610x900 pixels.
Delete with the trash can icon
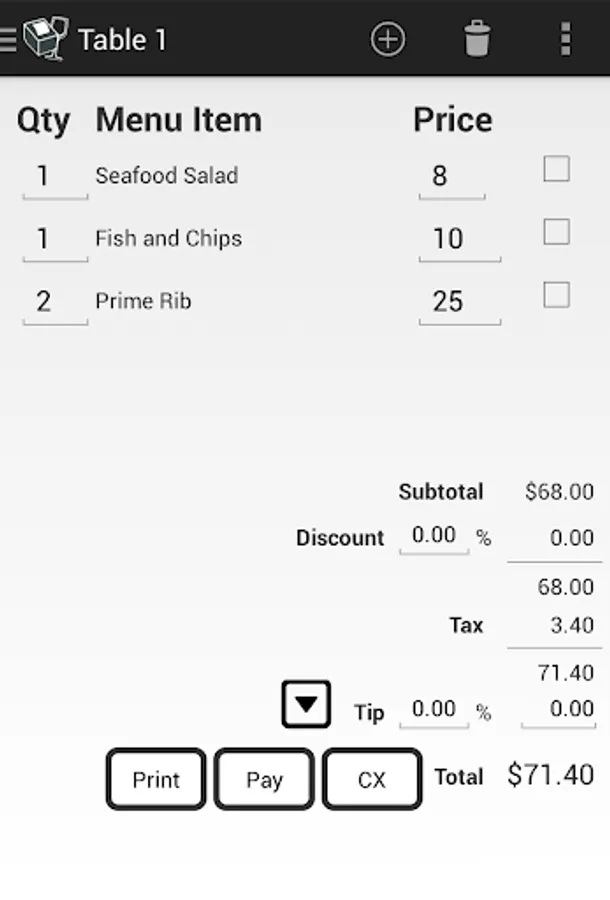coord(477,40)
